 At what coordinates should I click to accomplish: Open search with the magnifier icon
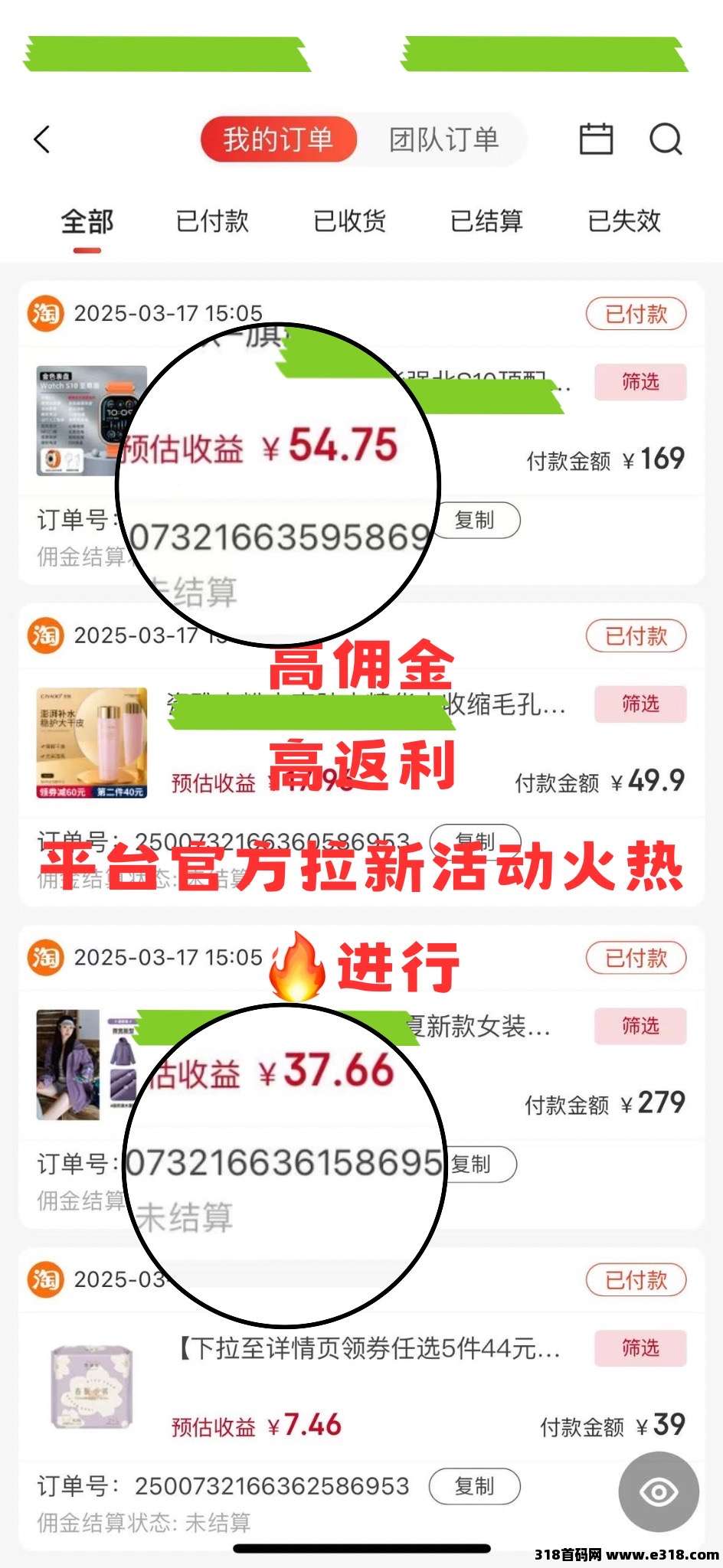point(667,139)
